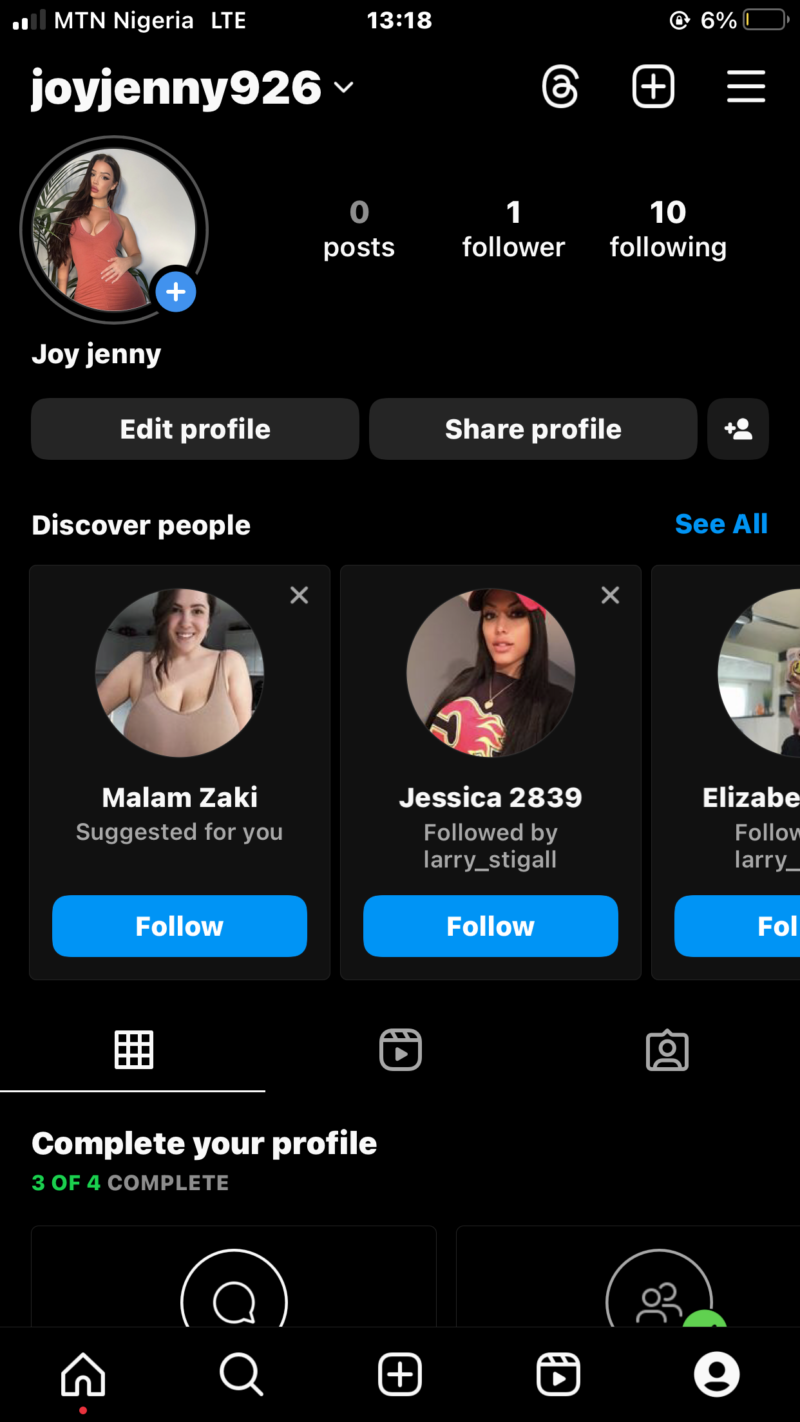This screenshot has width=800, height=1422.
Task: Open Reels in the bottom bar
Action: [558, 1375]
